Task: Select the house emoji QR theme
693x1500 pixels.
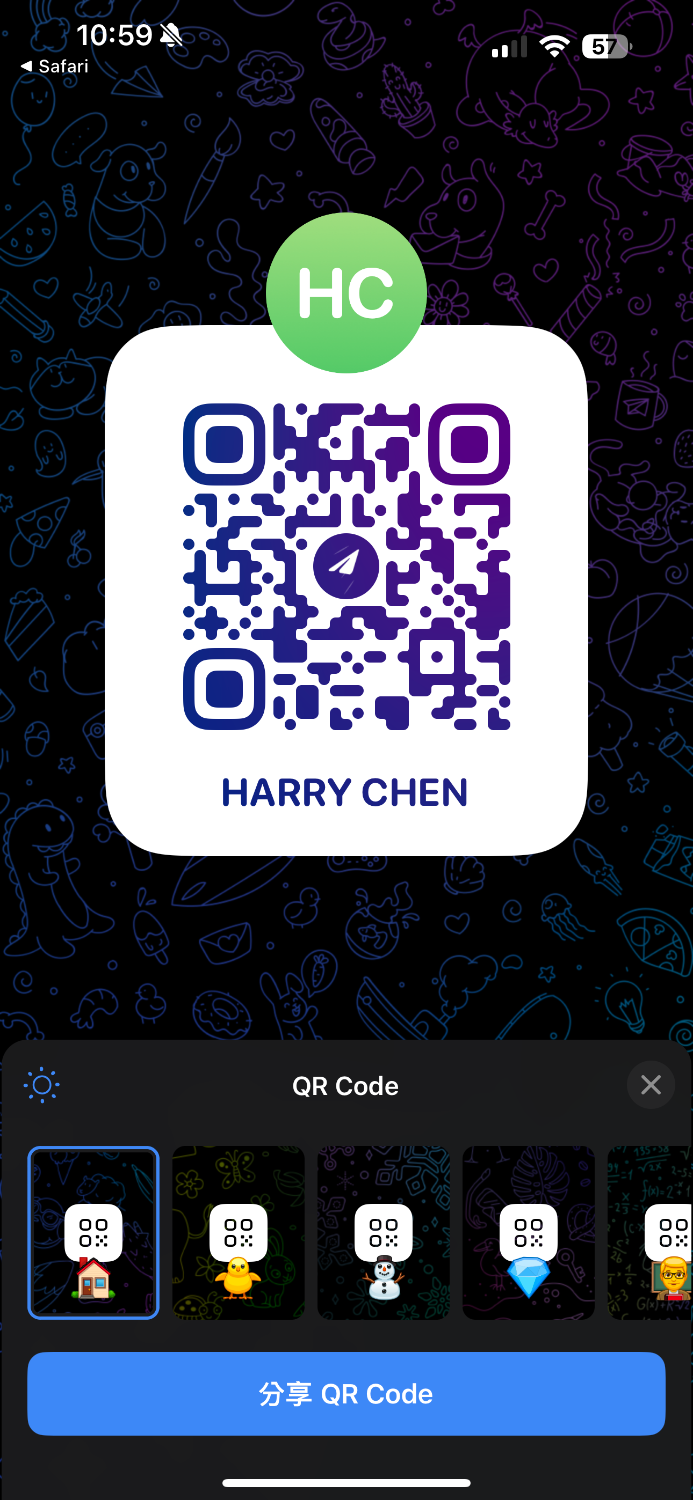Action: 93,1232
